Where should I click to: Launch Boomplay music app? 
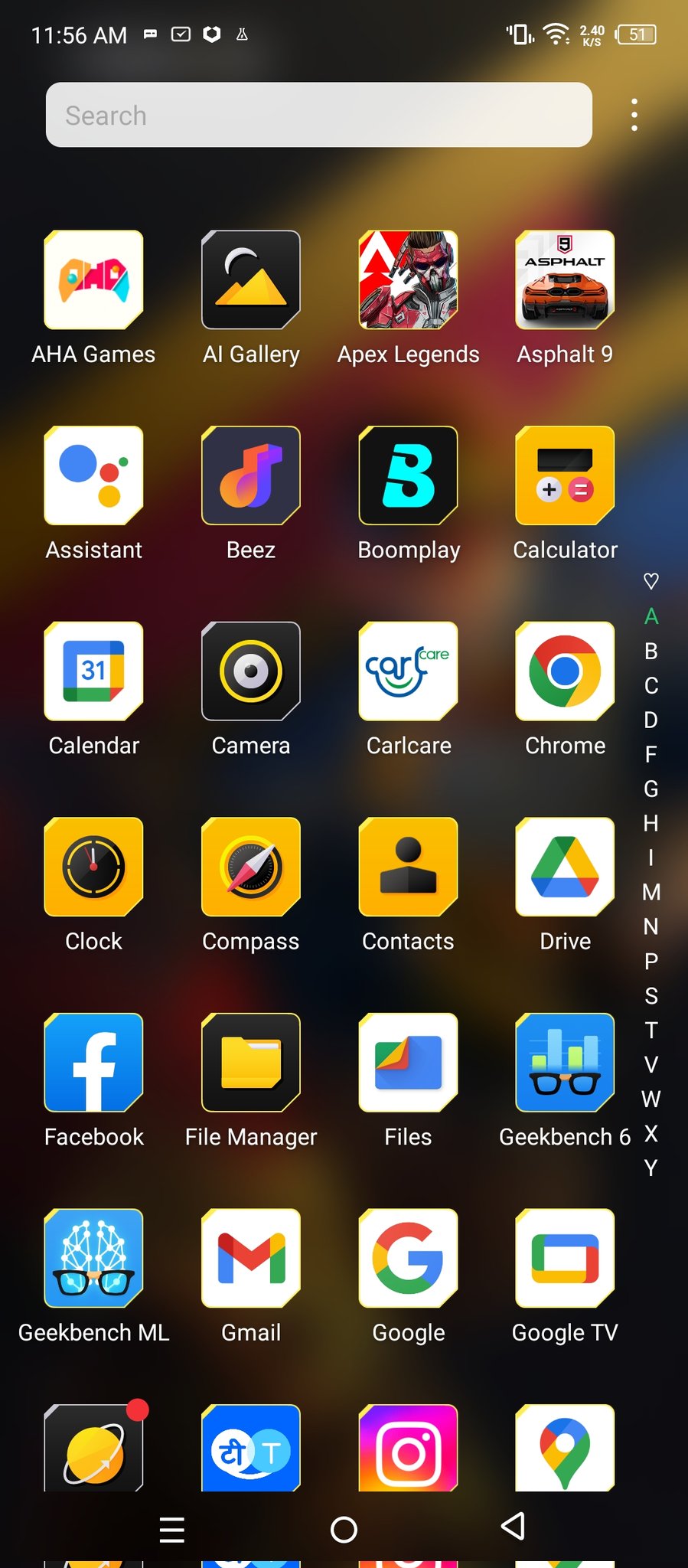[408, 475]
